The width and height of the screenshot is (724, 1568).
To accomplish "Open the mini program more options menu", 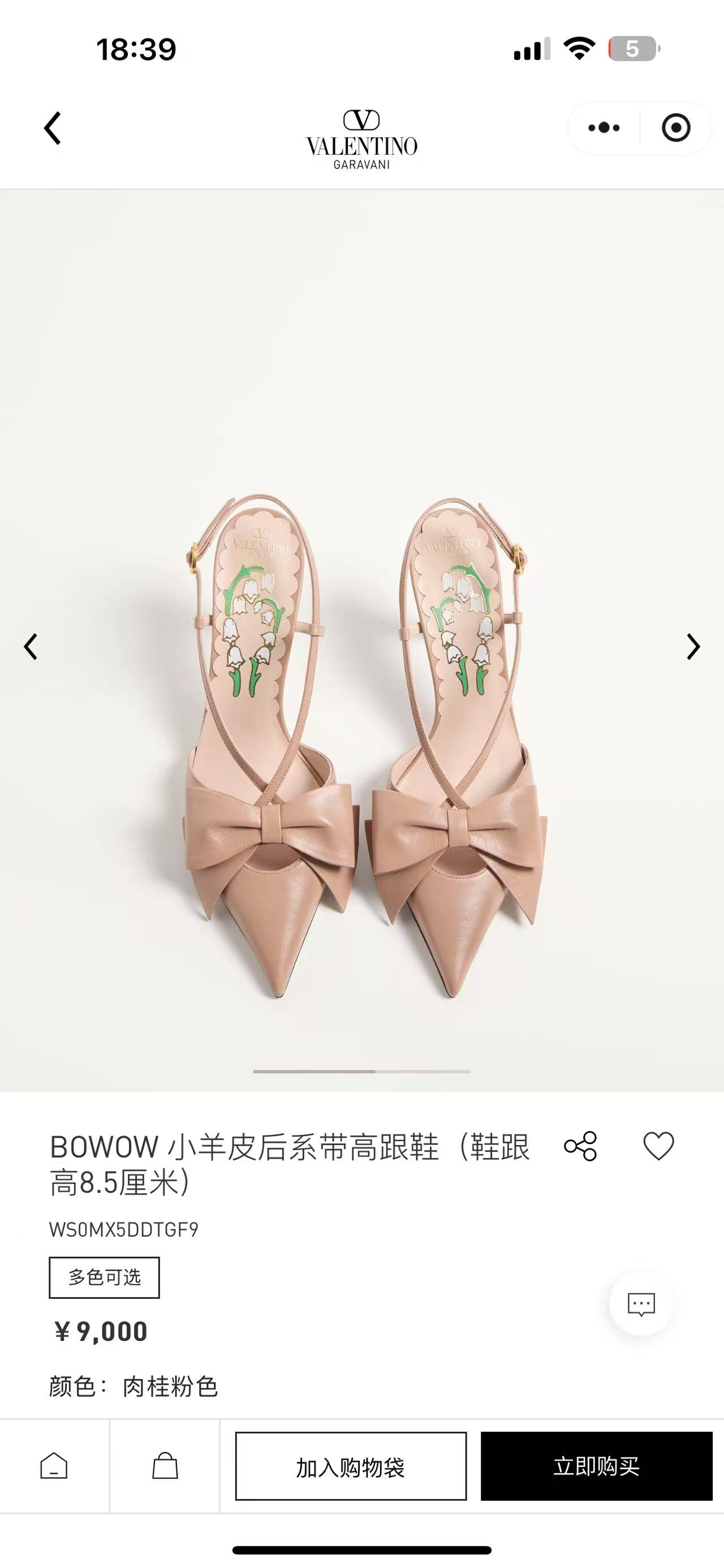I will tap(604, 128).
